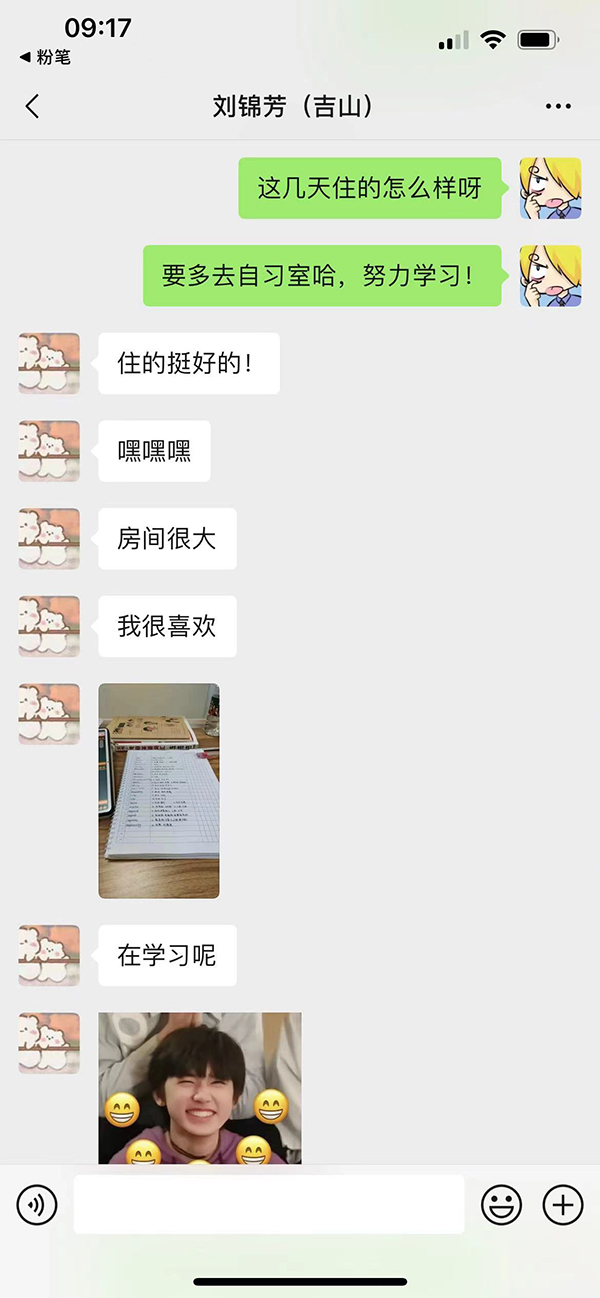Image resolution: width=600 pixels, height=1298 pixels.
Task: Open my avatar beside 这几天住的怎么样呀
Action: click(550, 188)
